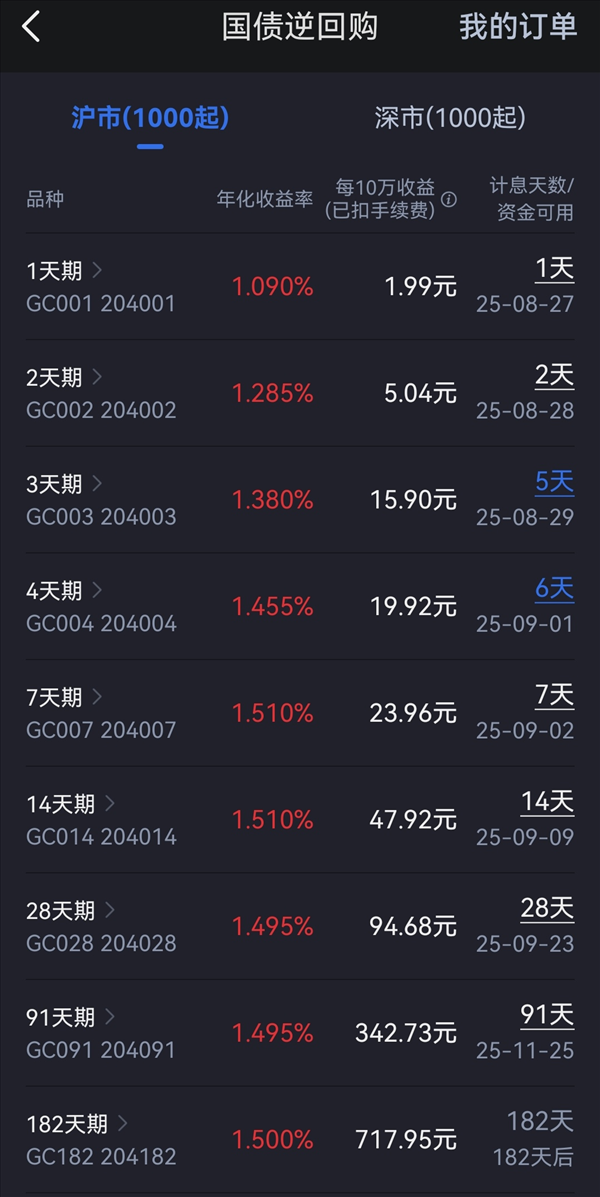The width and height of the screenshot is (600, 1197).
Task: Open the 7天期 GC007 row
Action: [300, 714]
